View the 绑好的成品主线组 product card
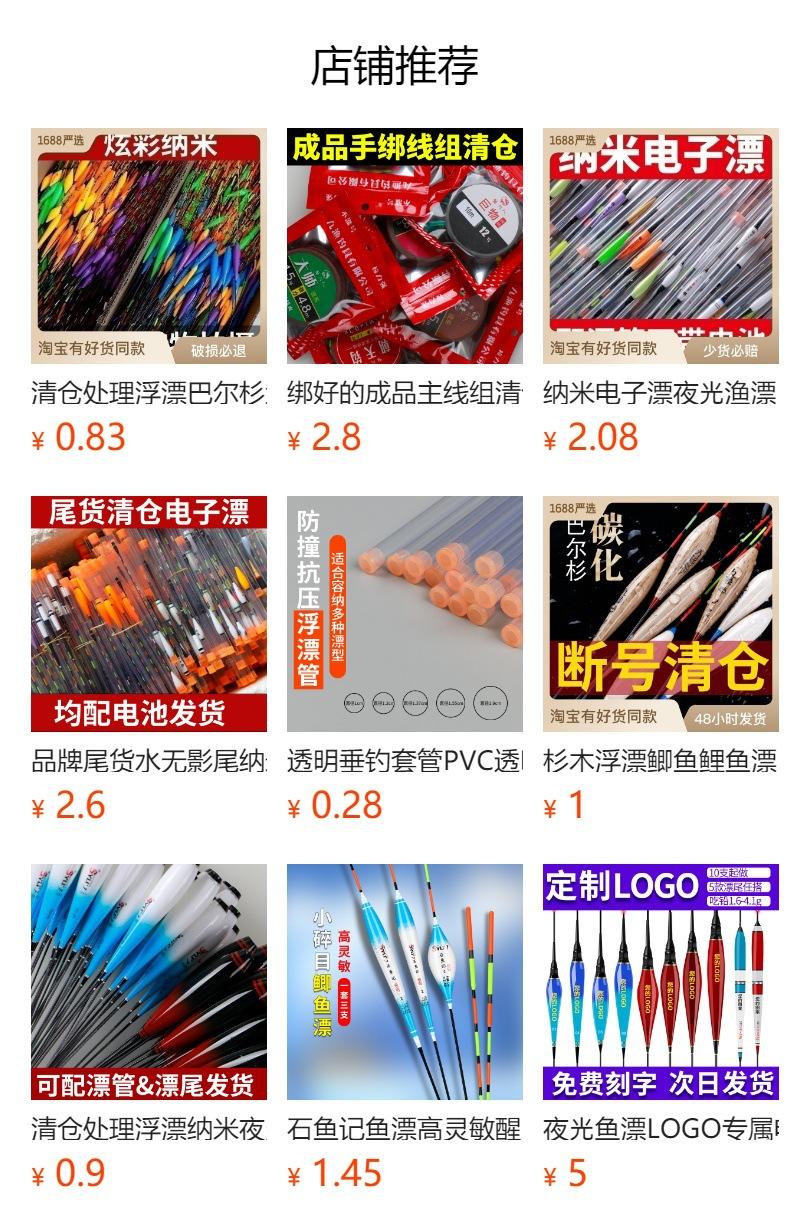Image resolution: width=790 pixels, height=1232 pixels. click(405, 292)
